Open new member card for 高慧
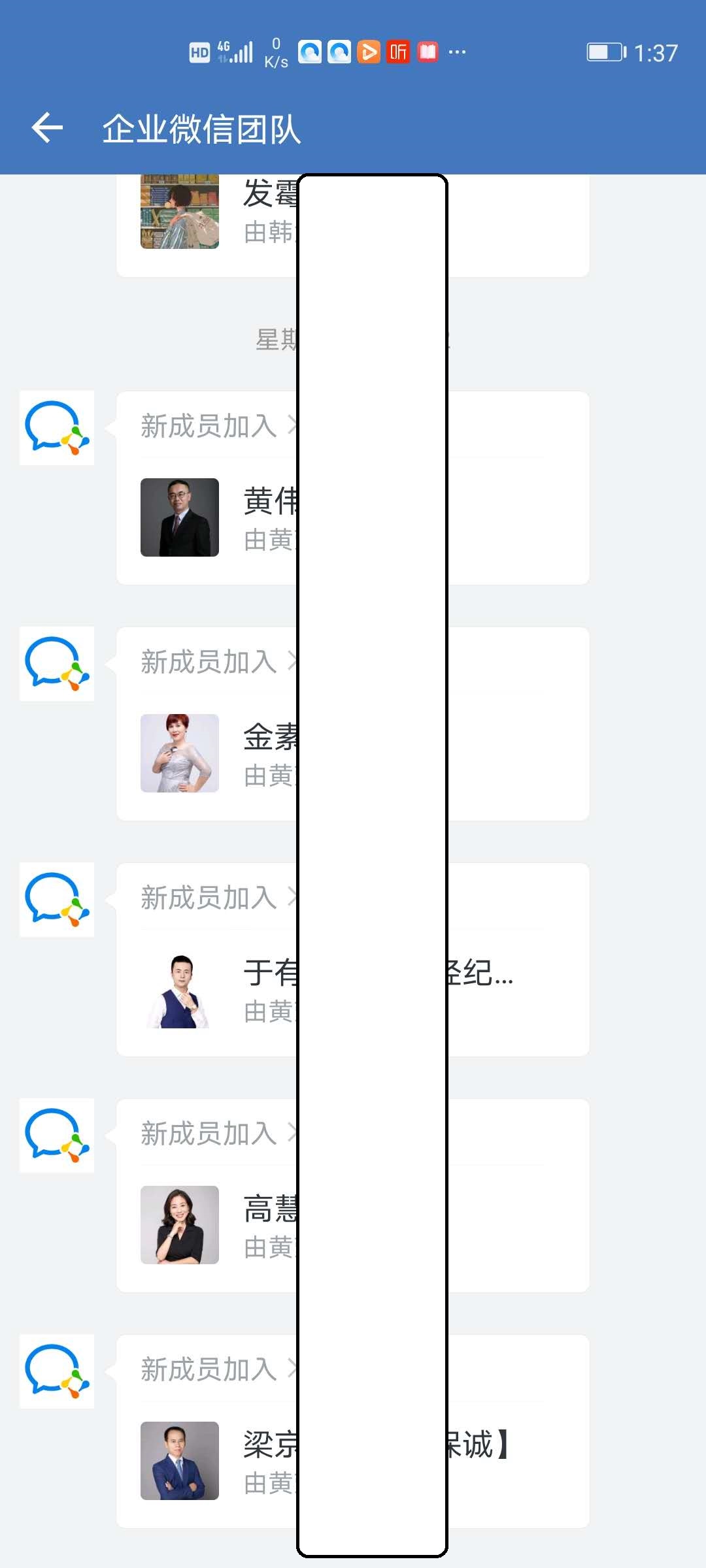Viewport: 706px width, 1568px height. (x=353, y=1195)
